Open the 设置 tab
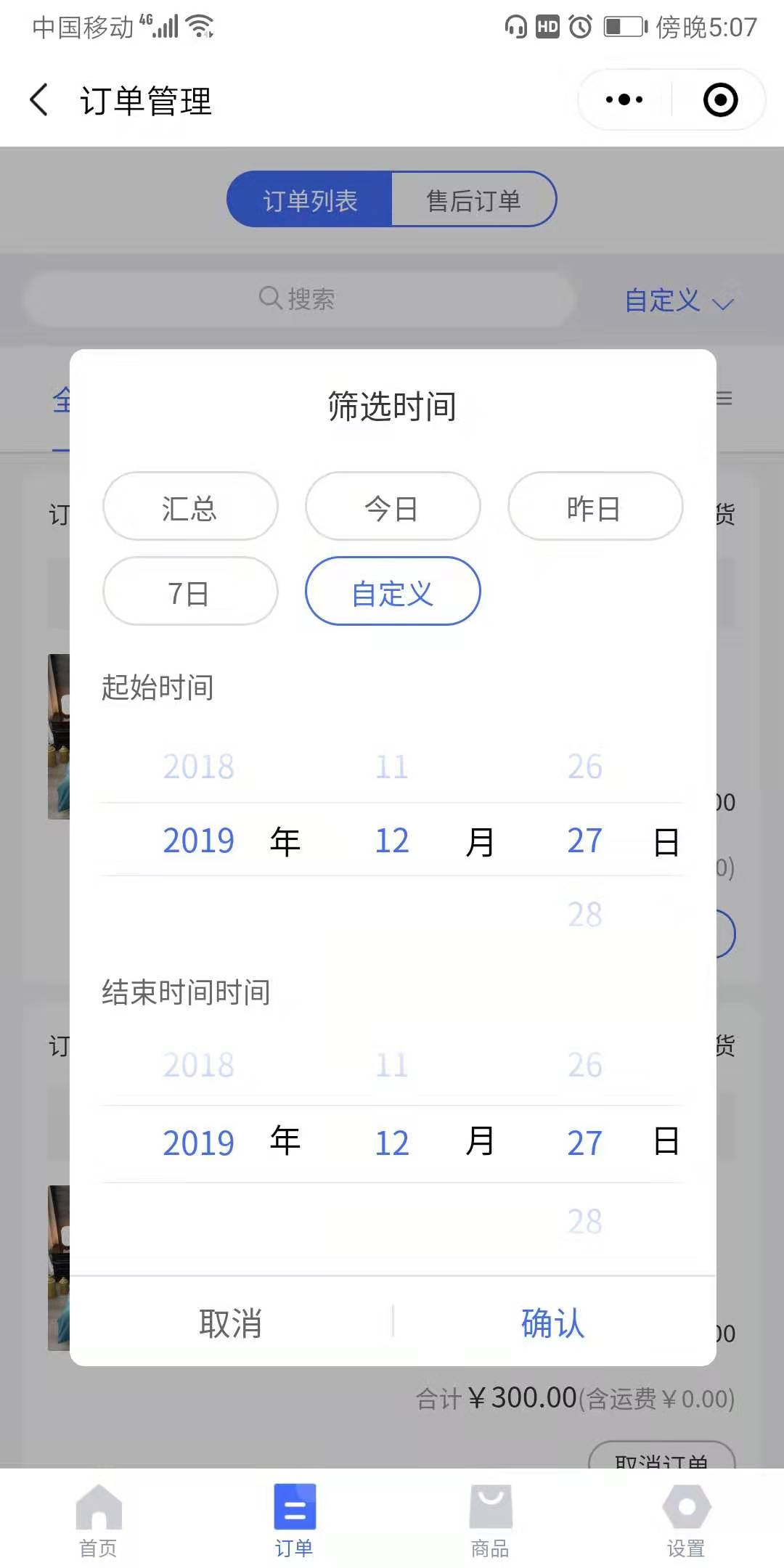 pos(685,1520)
